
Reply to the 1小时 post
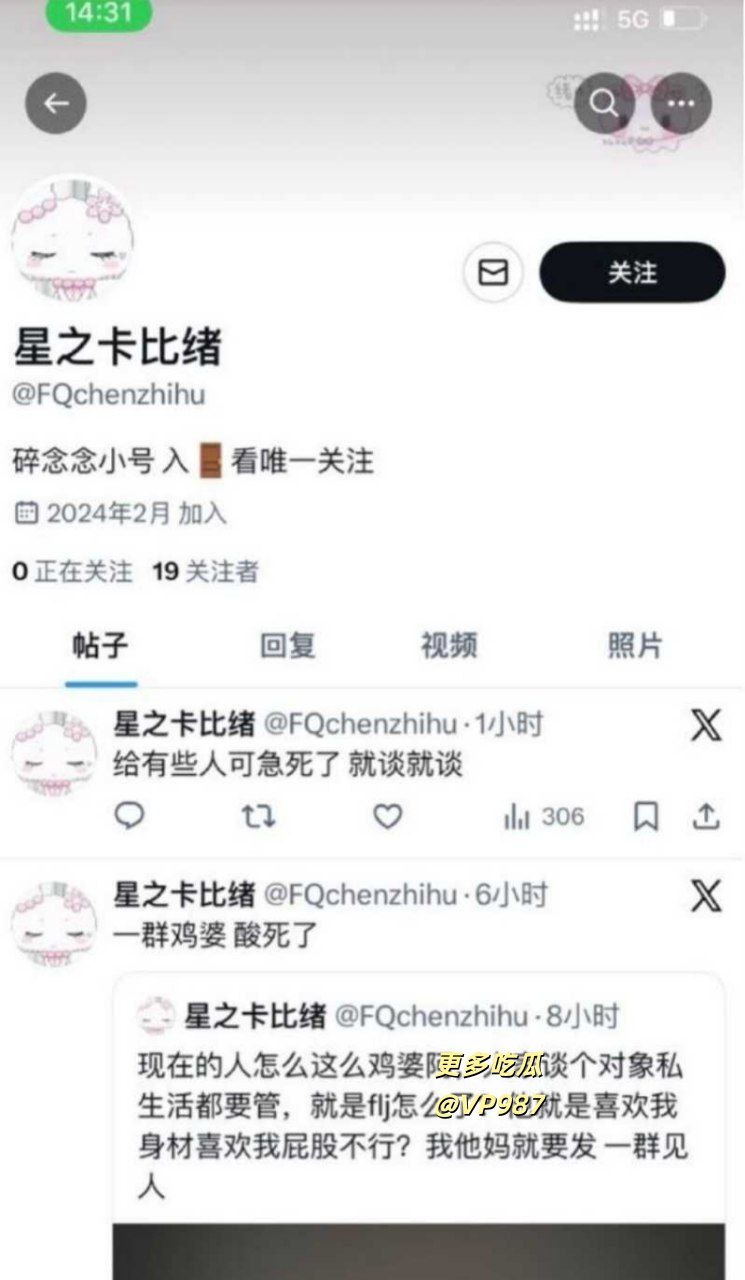pyautogui.click(x=130, y=816)
